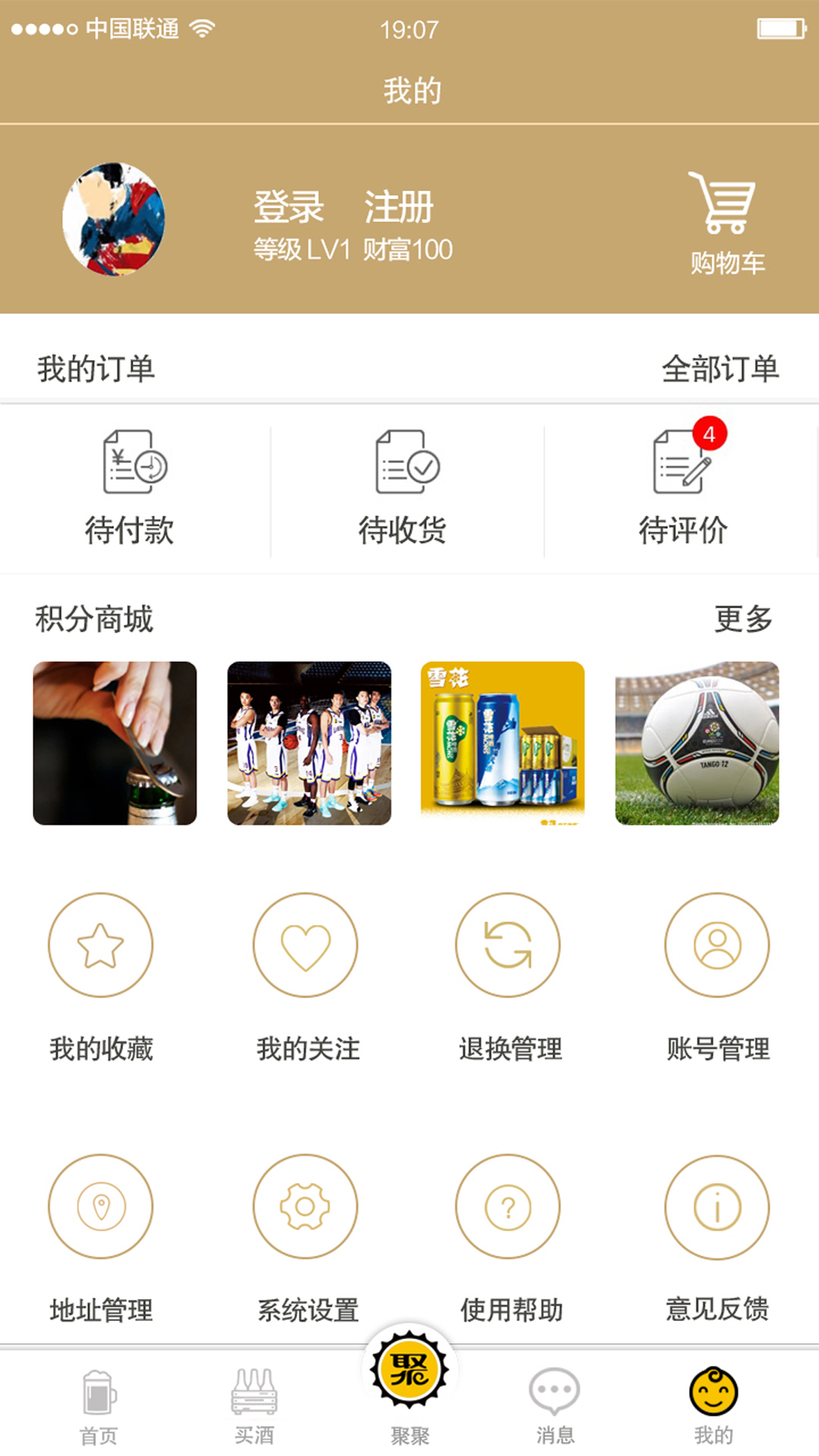This screenshot has height=1456, width=819.
Task: Open the bottle opener product tile
Action: (115, 743)
